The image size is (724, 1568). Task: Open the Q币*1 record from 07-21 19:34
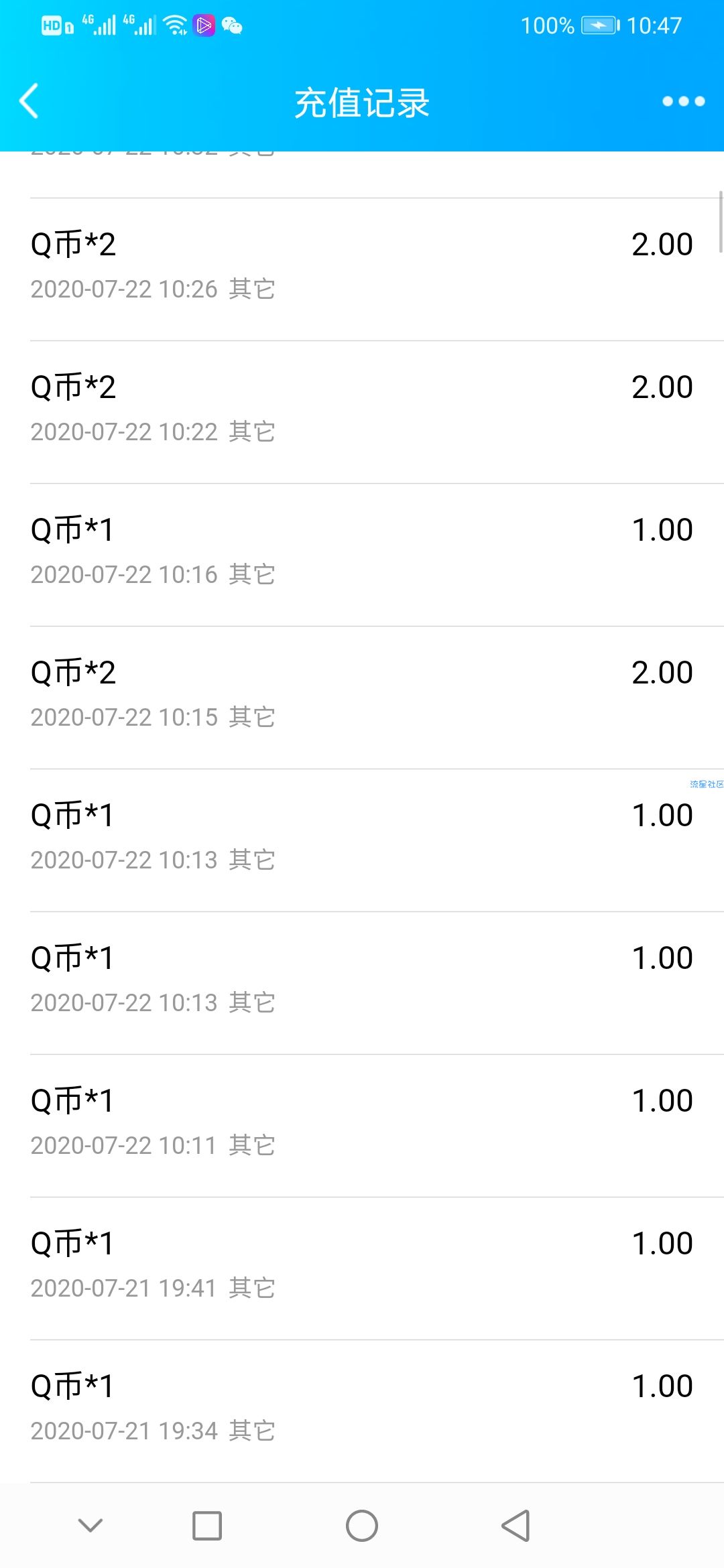(x=362, y=1411)
